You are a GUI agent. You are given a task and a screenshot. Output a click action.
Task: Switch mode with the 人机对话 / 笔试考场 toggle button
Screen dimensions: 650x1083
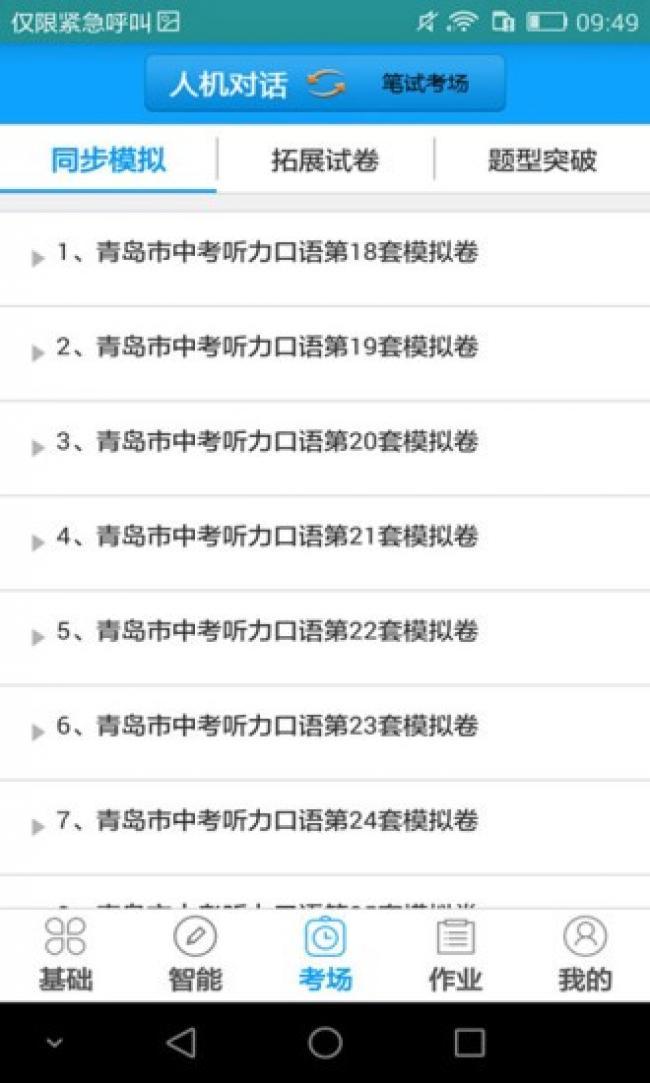click(x=325, y=84)
